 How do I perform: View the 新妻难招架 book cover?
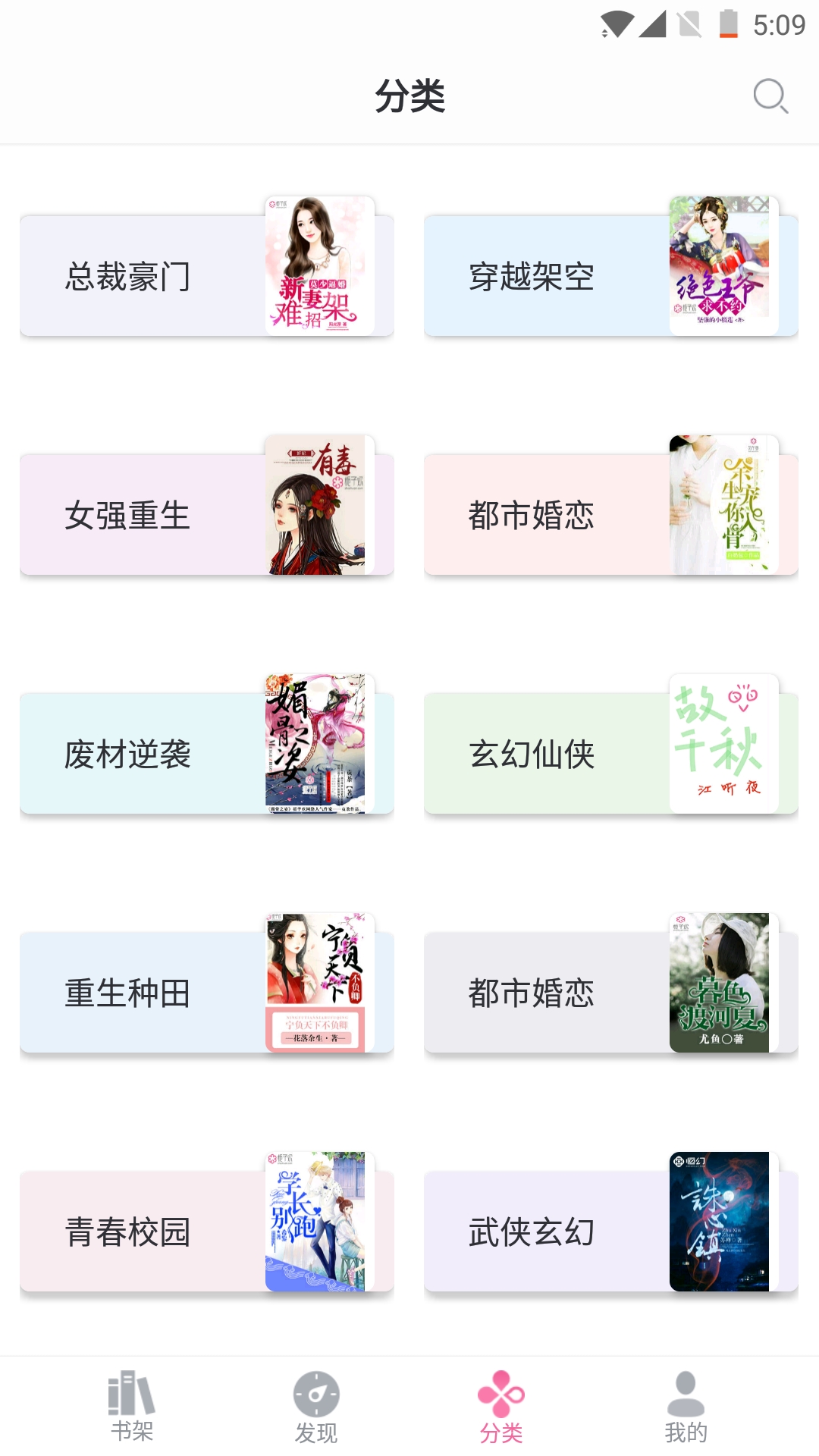point(318,267)
